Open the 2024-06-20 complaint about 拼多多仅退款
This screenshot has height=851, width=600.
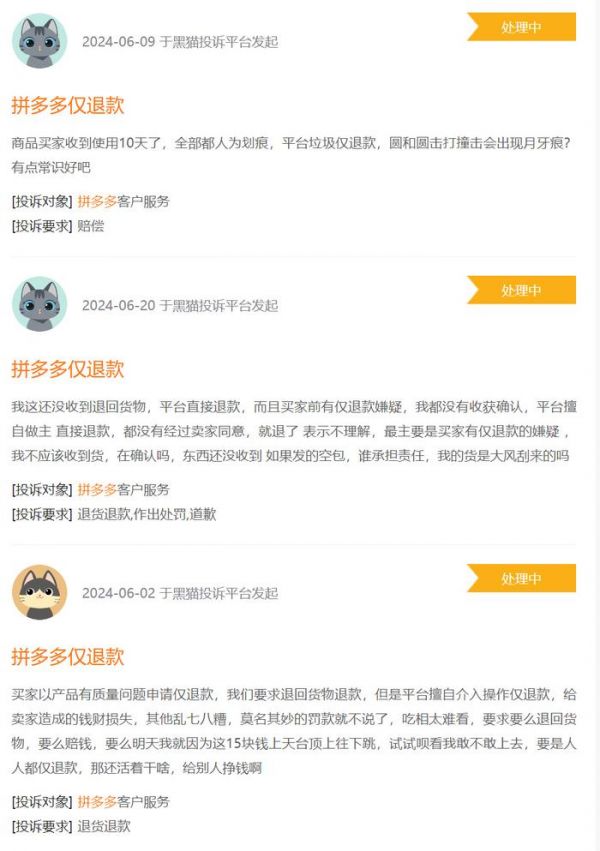tap(68, 369)
